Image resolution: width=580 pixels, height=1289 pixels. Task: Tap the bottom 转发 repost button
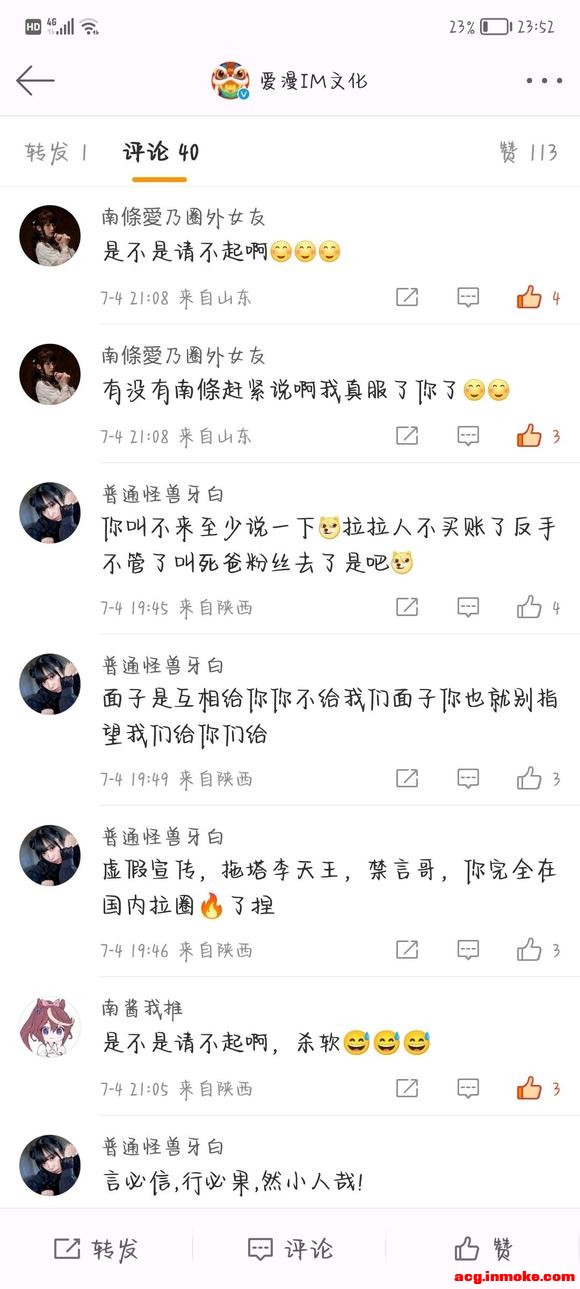pyautogui.click(x=96, y=1248)
